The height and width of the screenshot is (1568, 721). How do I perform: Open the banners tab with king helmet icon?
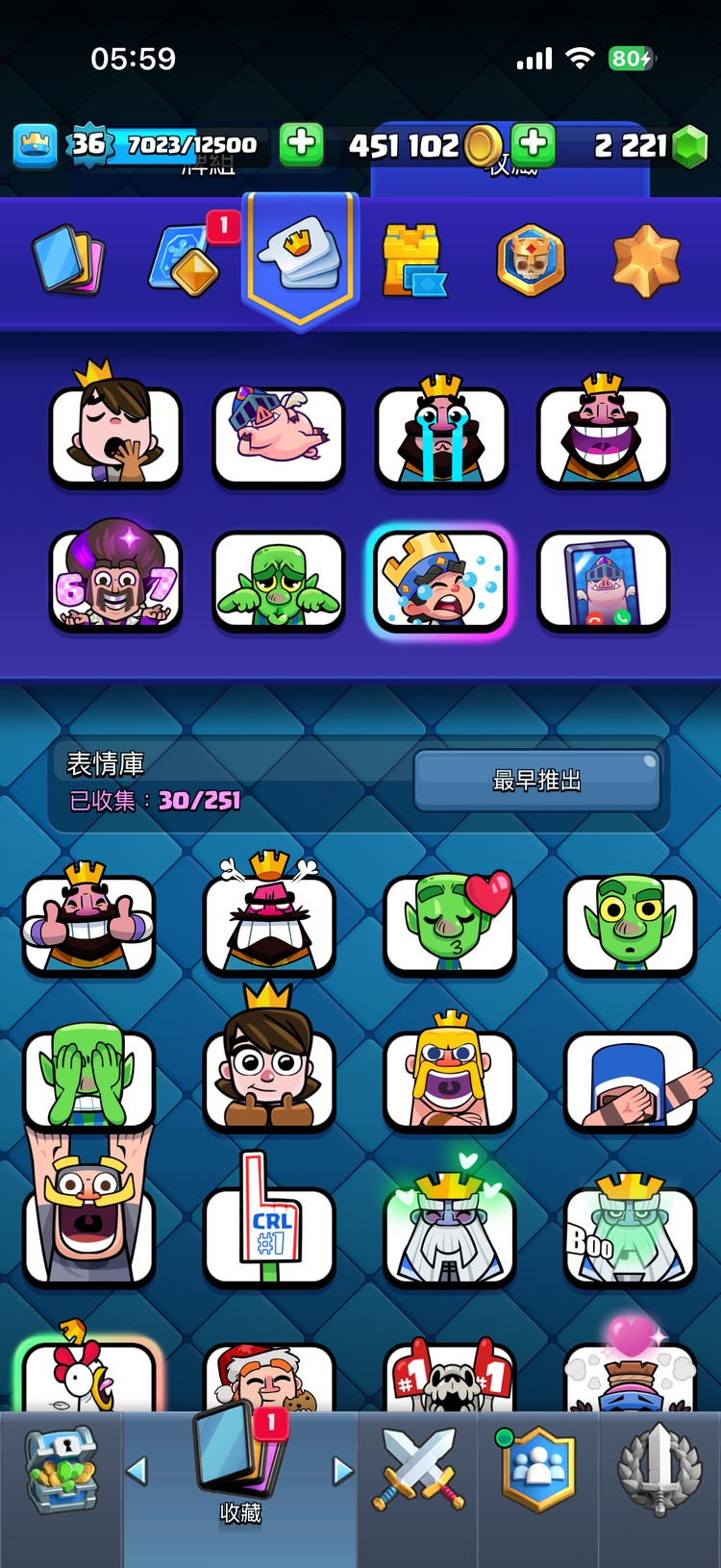pos(530,260)
